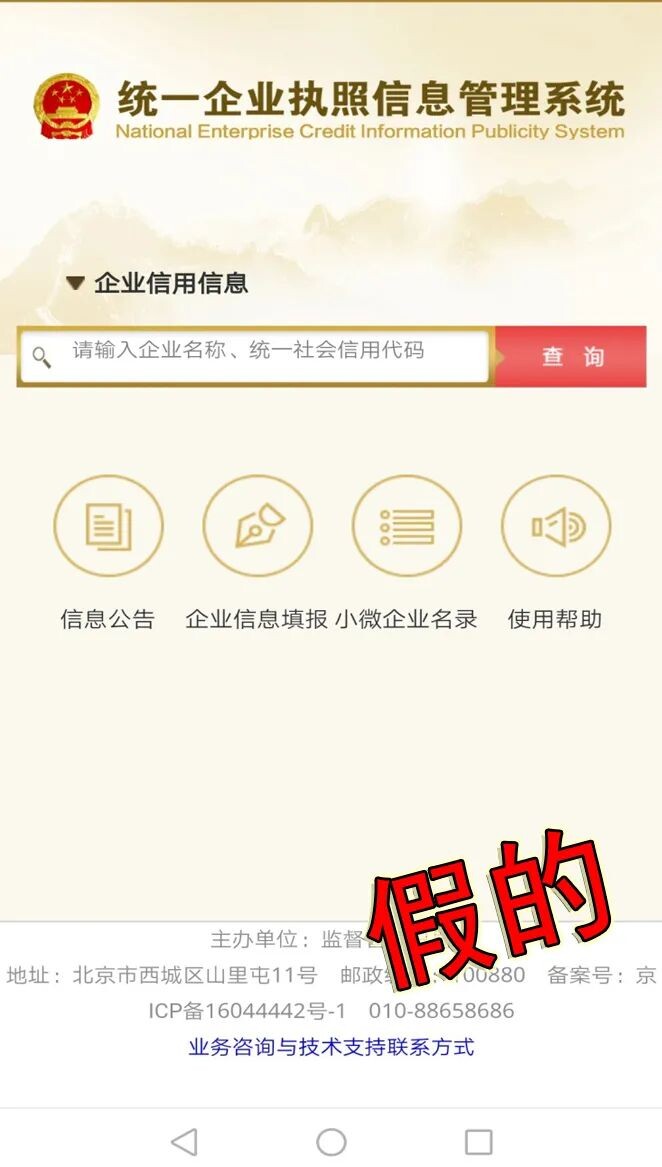Go back with the system back button

pos(184,1141)
